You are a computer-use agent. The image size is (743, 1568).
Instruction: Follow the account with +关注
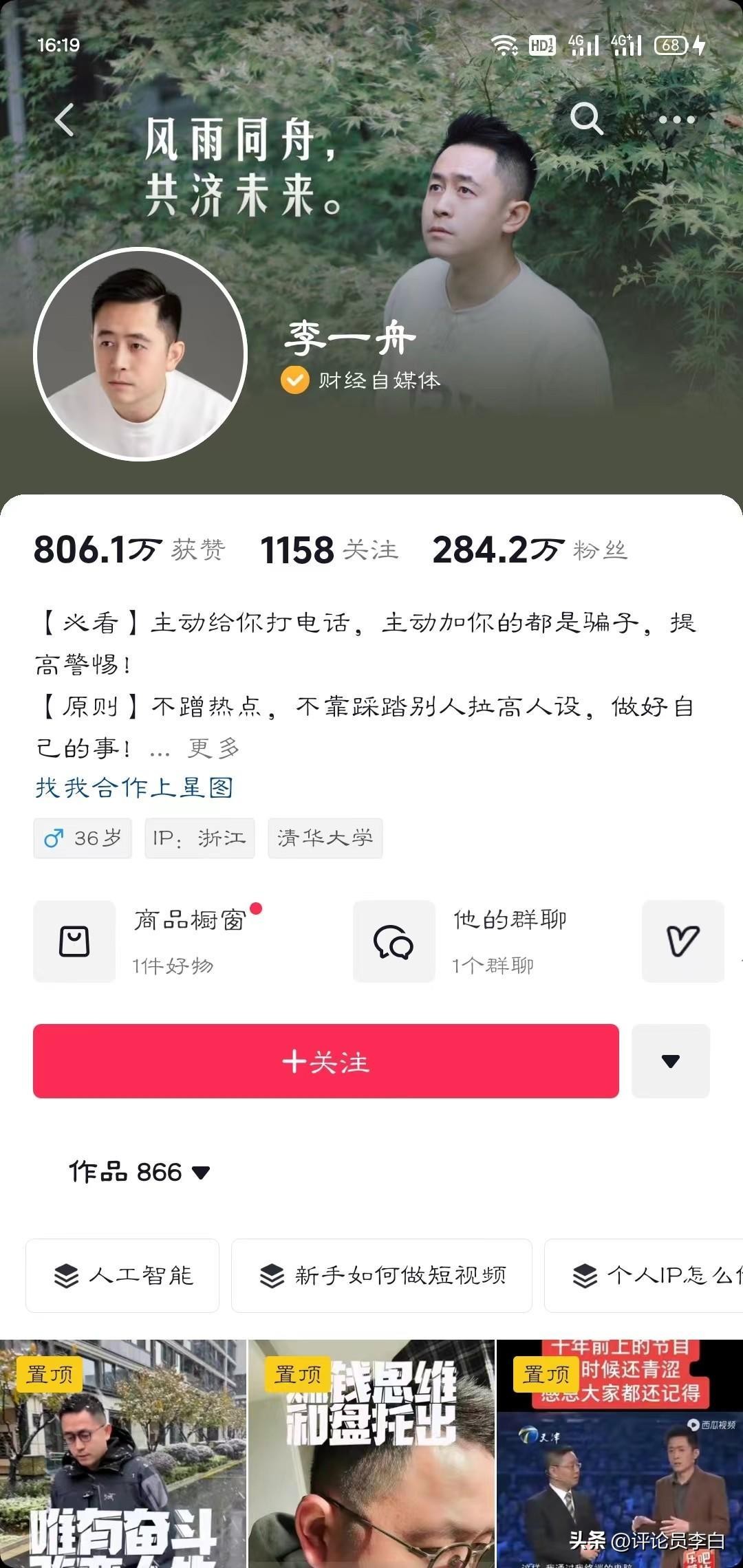pyautogui.click(x=326, y=1061)
